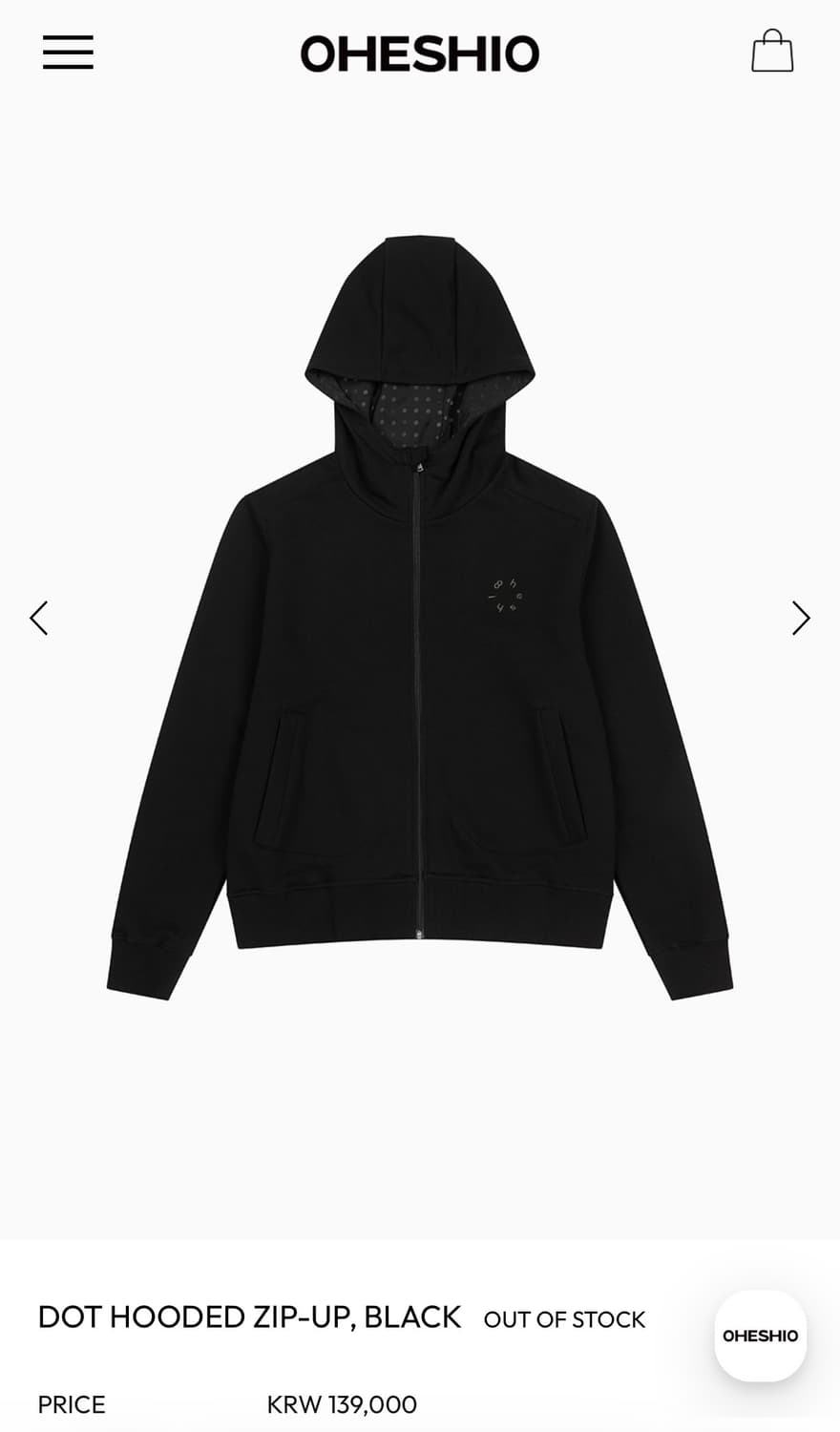Click the OHESHIO floating chat button
This screenshot has height=1432, width=840.
click(759, 1337)
